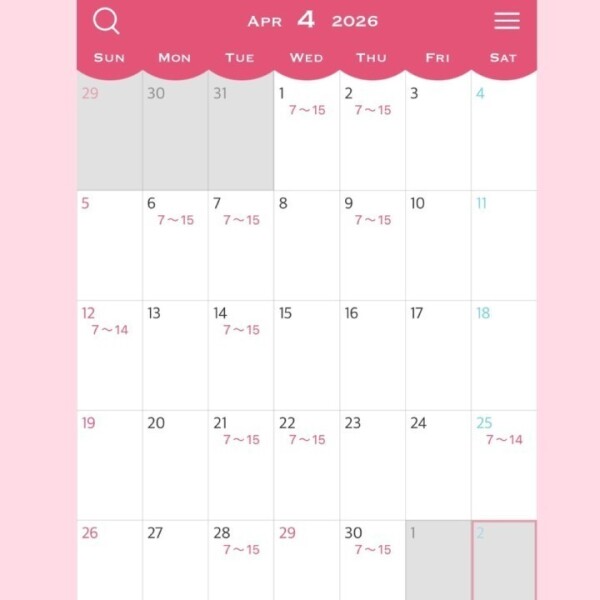The image size is (600, 600).
Task: Open the hamburger menu
Action: coord(507,21)
